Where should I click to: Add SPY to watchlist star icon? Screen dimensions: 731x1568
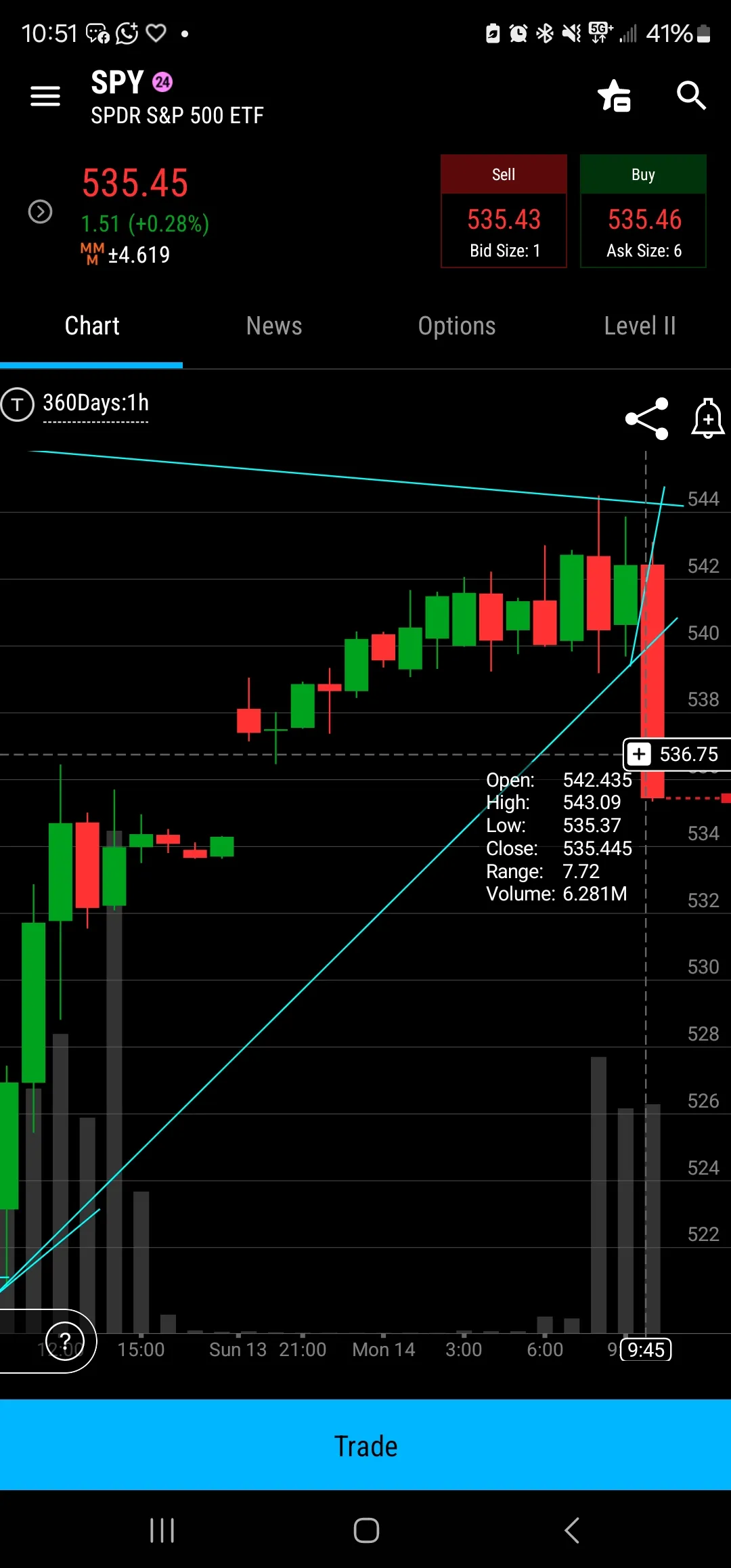coord(614,96)
